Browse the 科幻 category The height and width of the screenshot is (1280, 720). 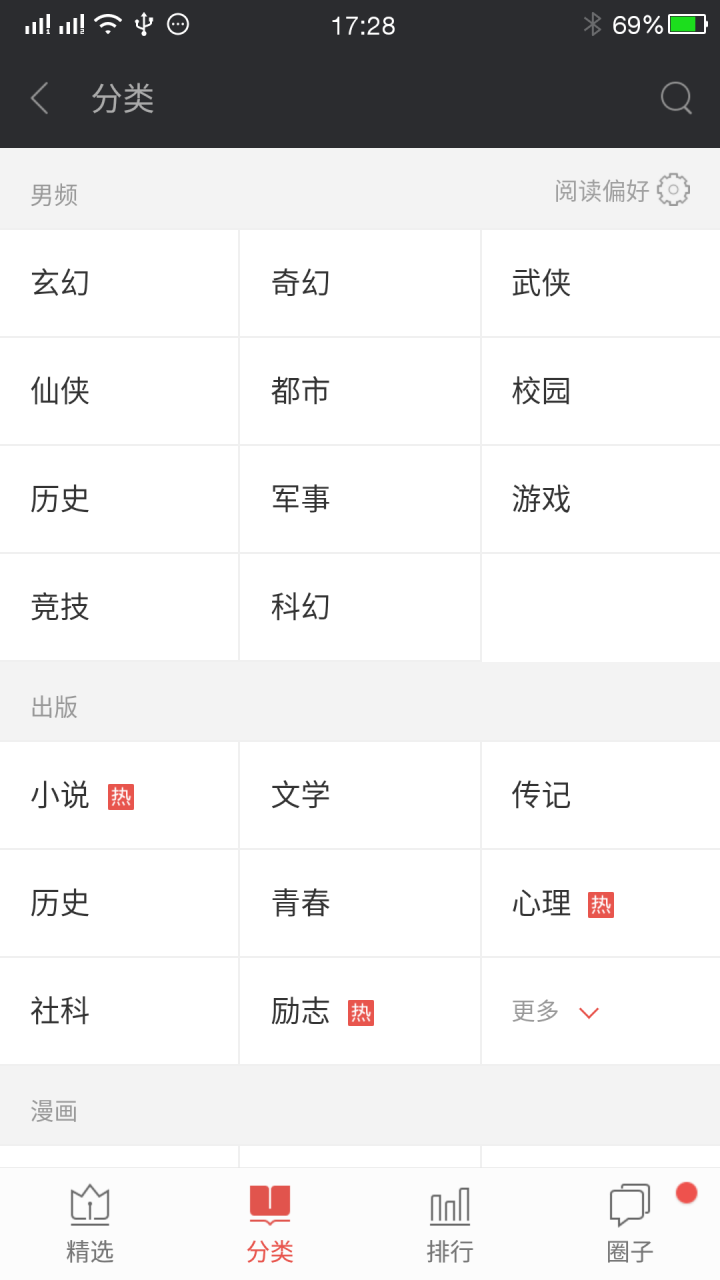click(x=359, y=607)
